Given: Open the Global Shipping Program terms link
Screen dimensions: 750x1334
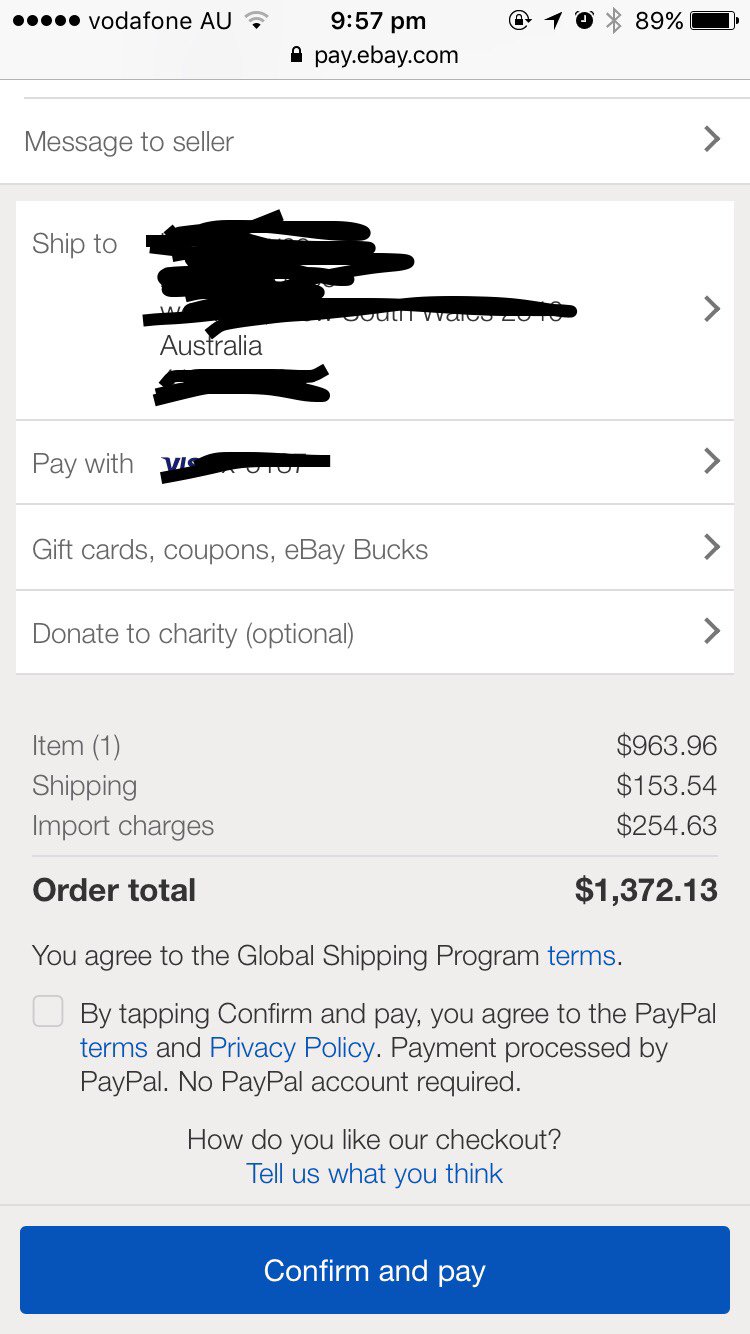Looking at the screenshot, I should tap(581, 956).
